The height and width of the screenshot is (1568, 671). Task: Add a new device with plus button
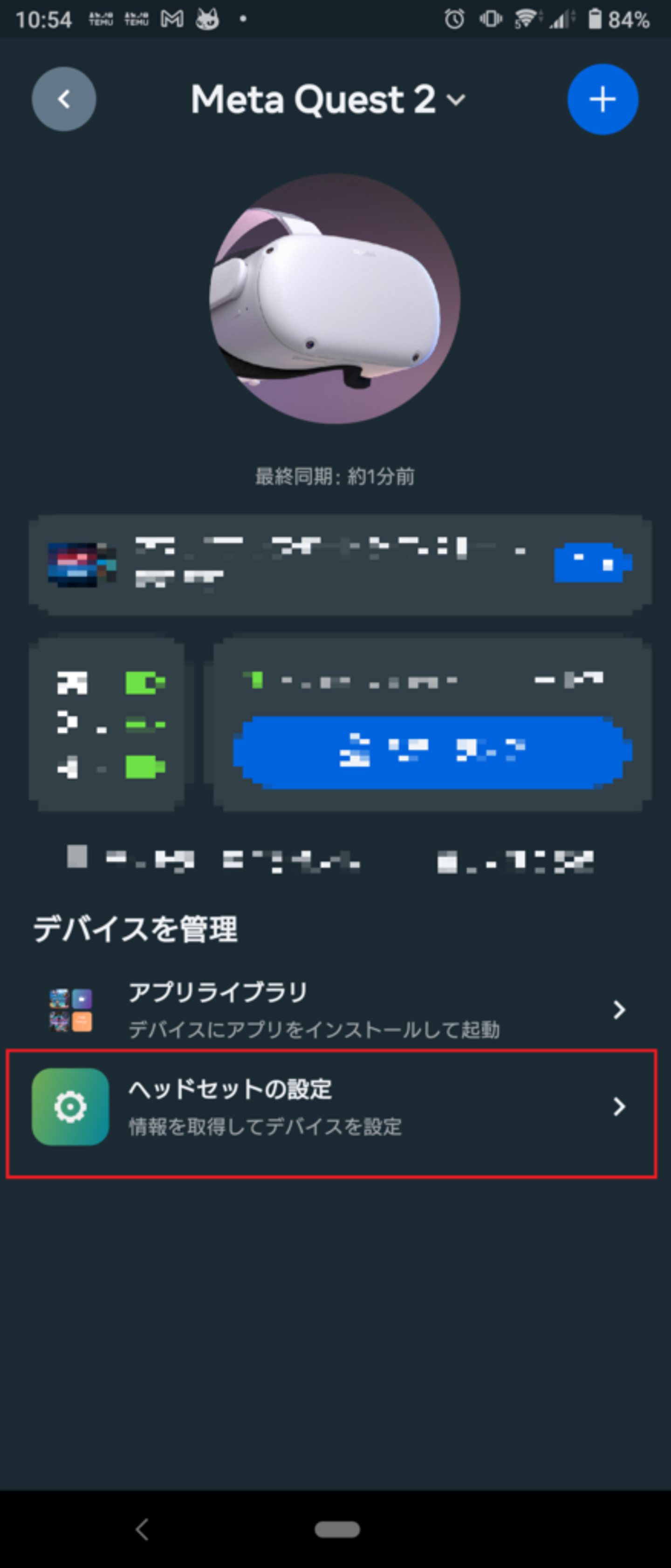(602, 99)
